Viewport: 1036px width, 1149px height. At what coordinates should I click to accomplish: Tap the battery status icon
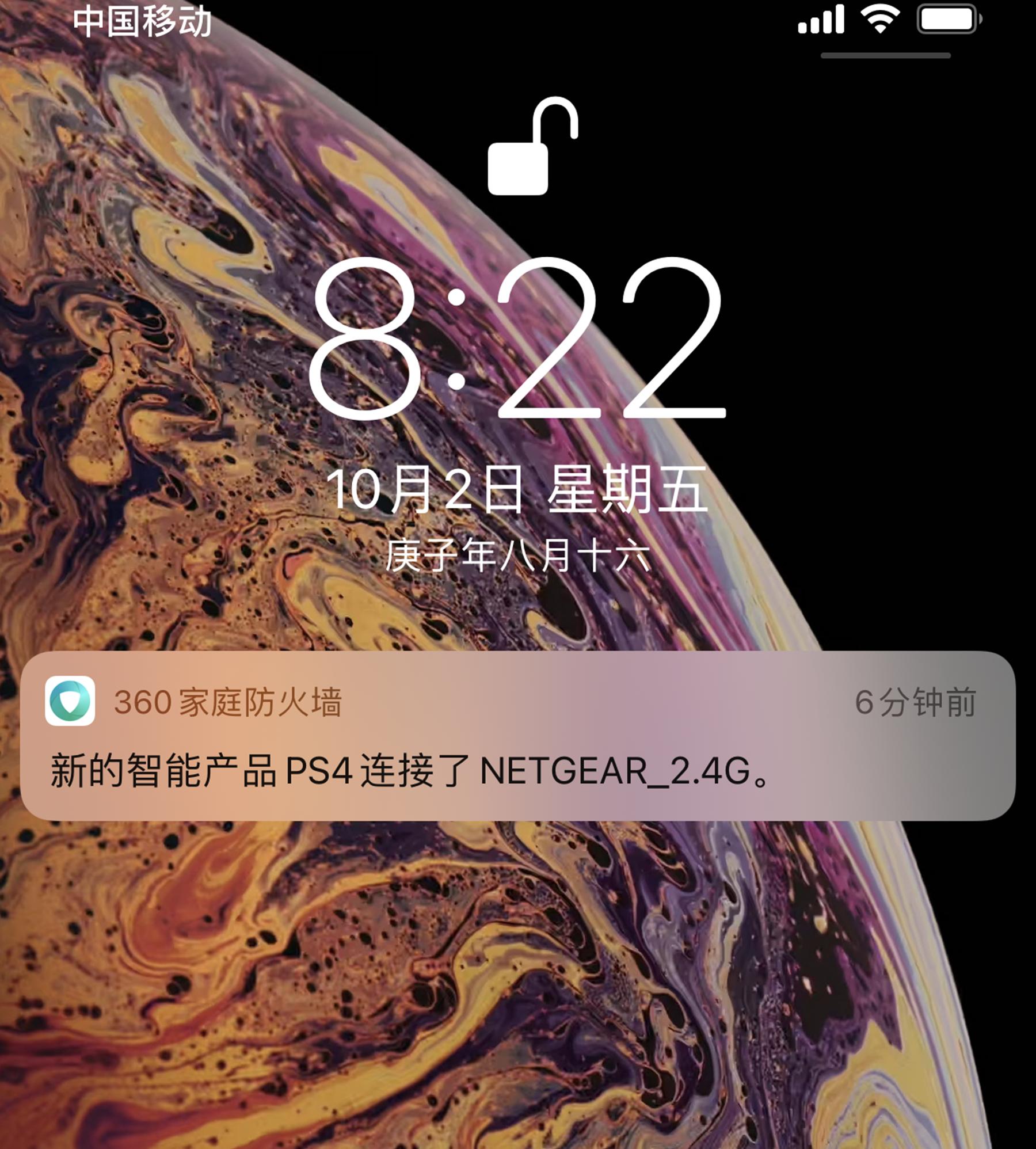point(950,20)
